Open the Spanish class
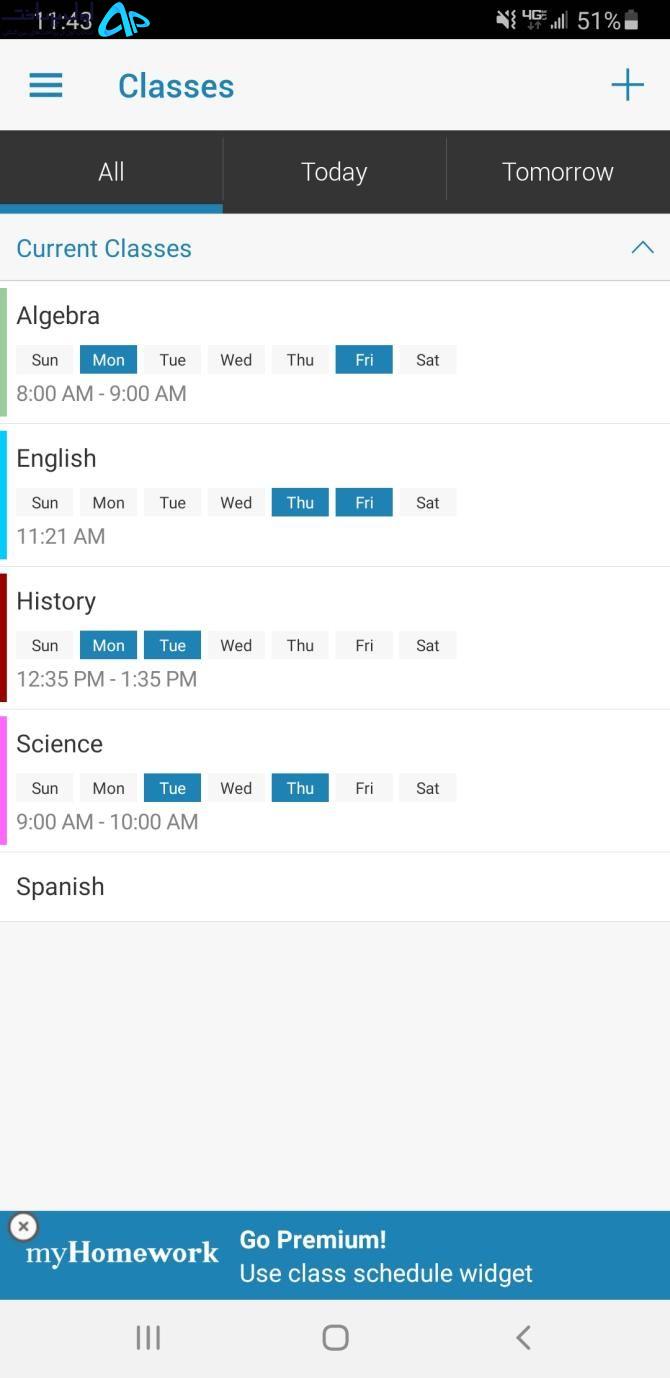Viewport: 670px width, 1378px height. pyautogui.click(x=335, y=887)
